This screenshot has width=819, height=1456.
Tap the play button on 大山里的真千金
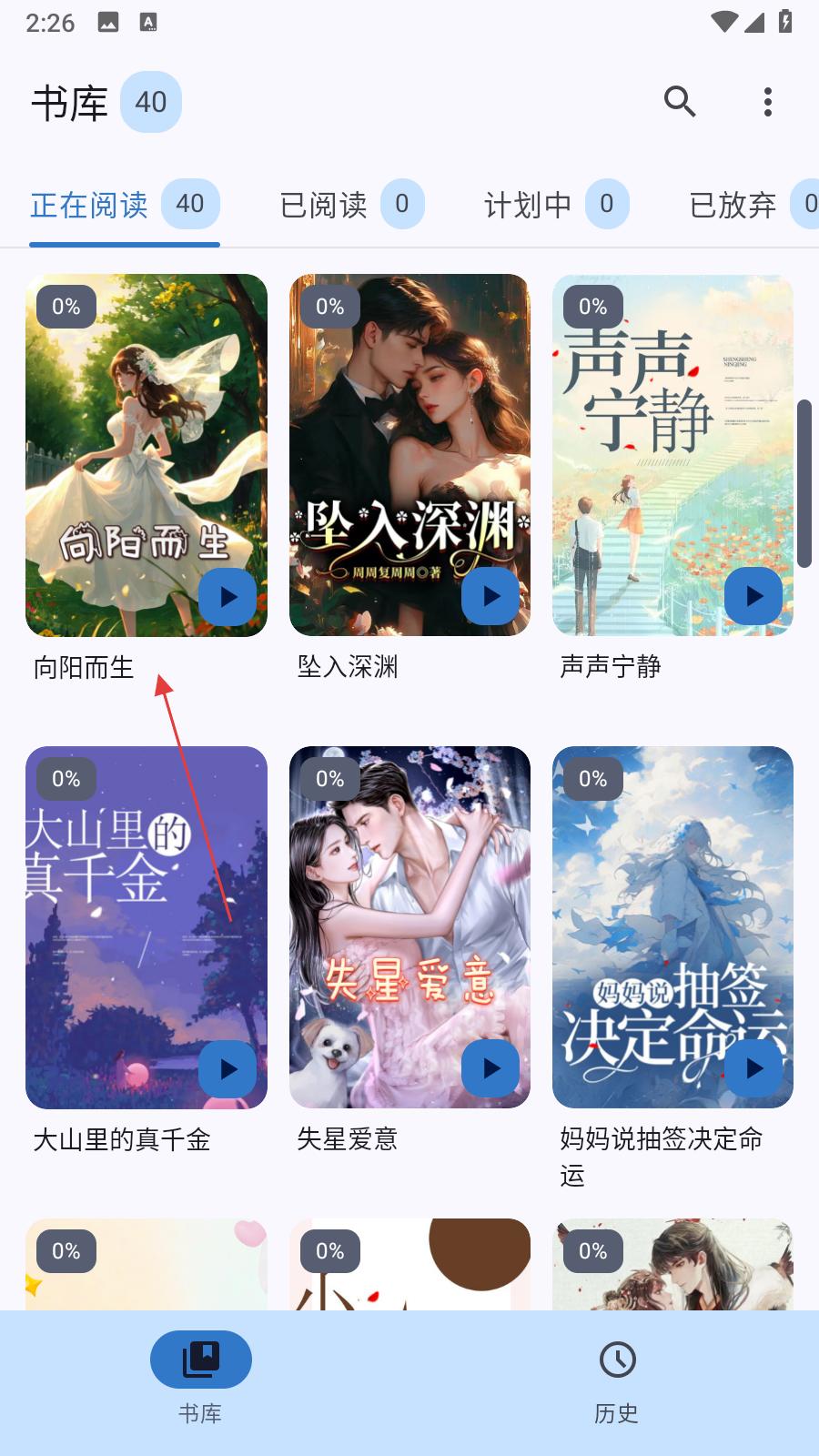227,1069
